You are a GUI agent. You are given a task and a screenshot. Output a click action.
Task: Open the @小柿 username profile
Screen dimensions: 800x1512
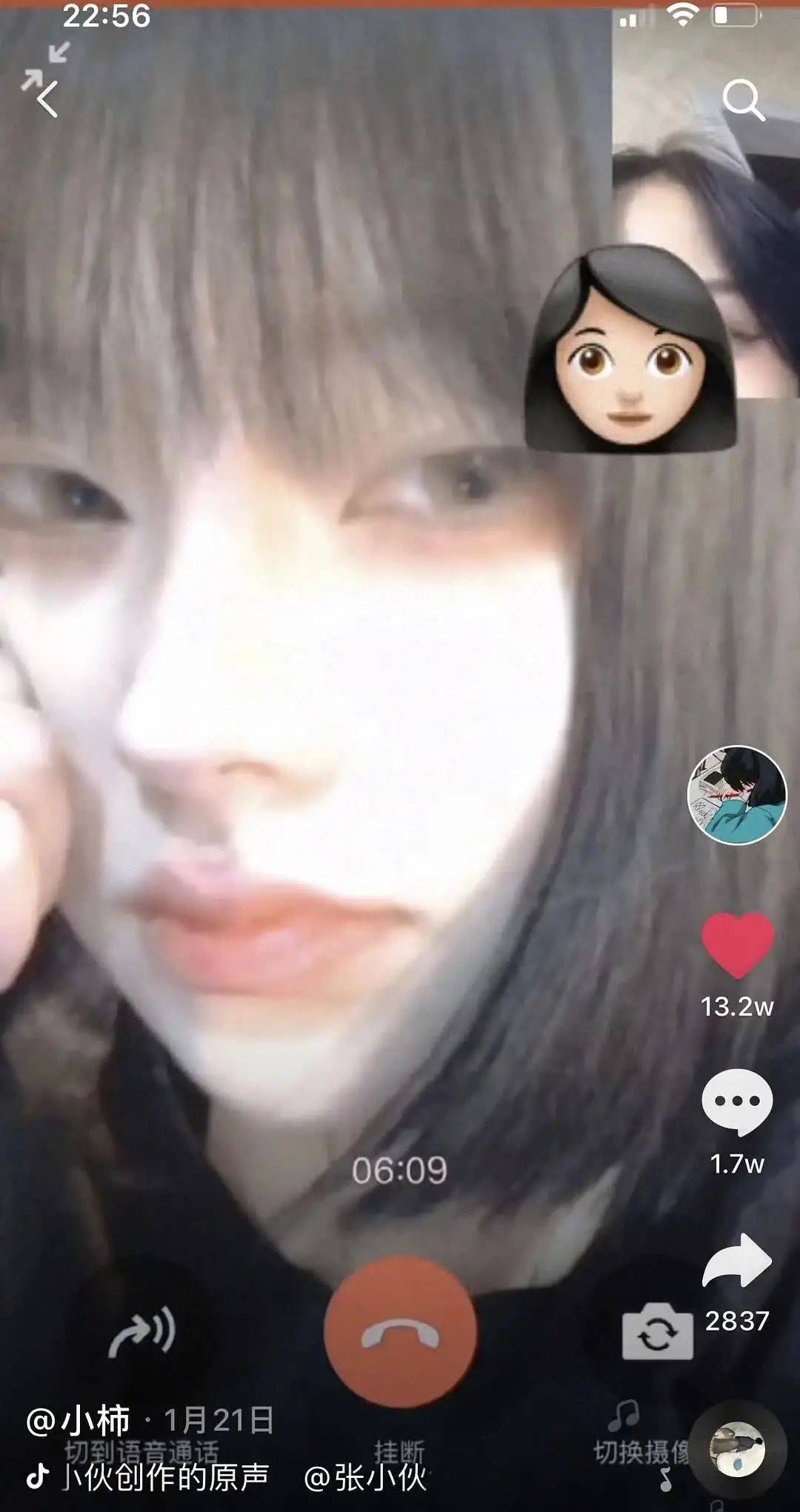(79, 1420)
